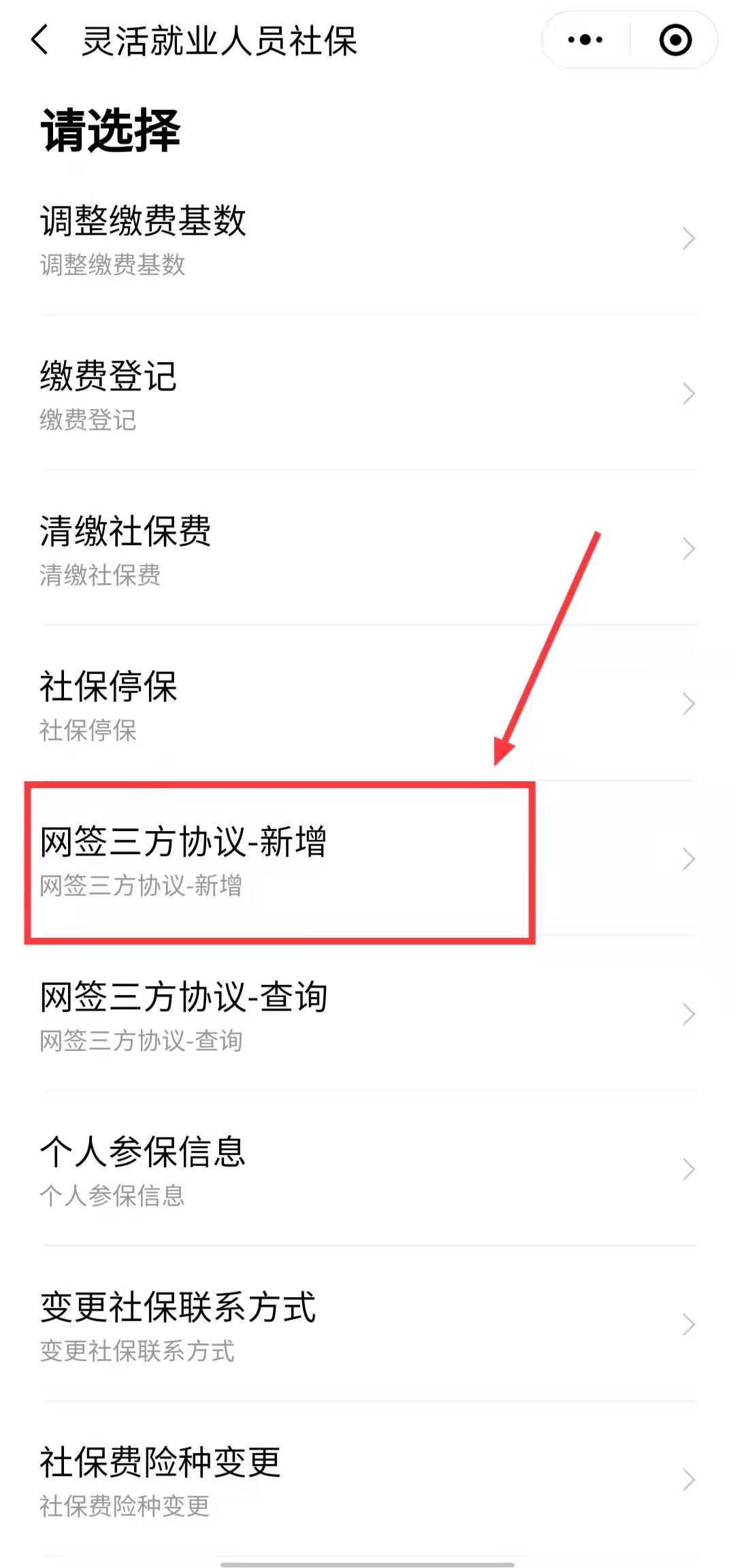Open the mini program more options menu
735x1568 pixels.
click(x=585, y=40)
